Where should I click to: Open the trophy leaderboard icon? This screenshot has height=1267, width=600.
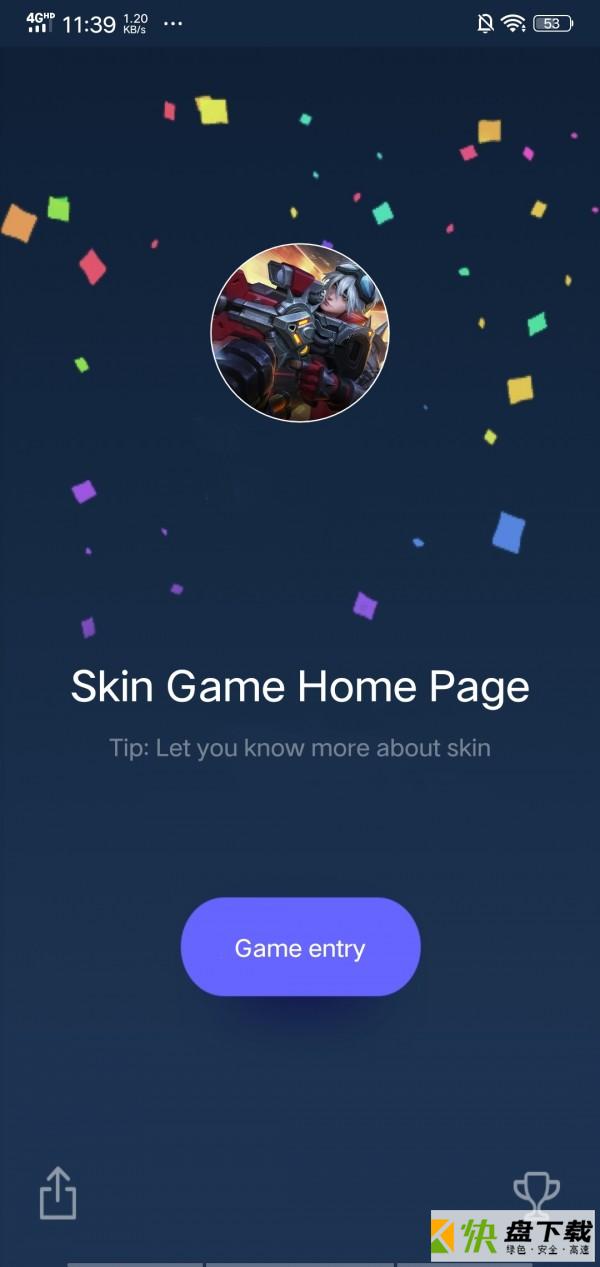536,1191
